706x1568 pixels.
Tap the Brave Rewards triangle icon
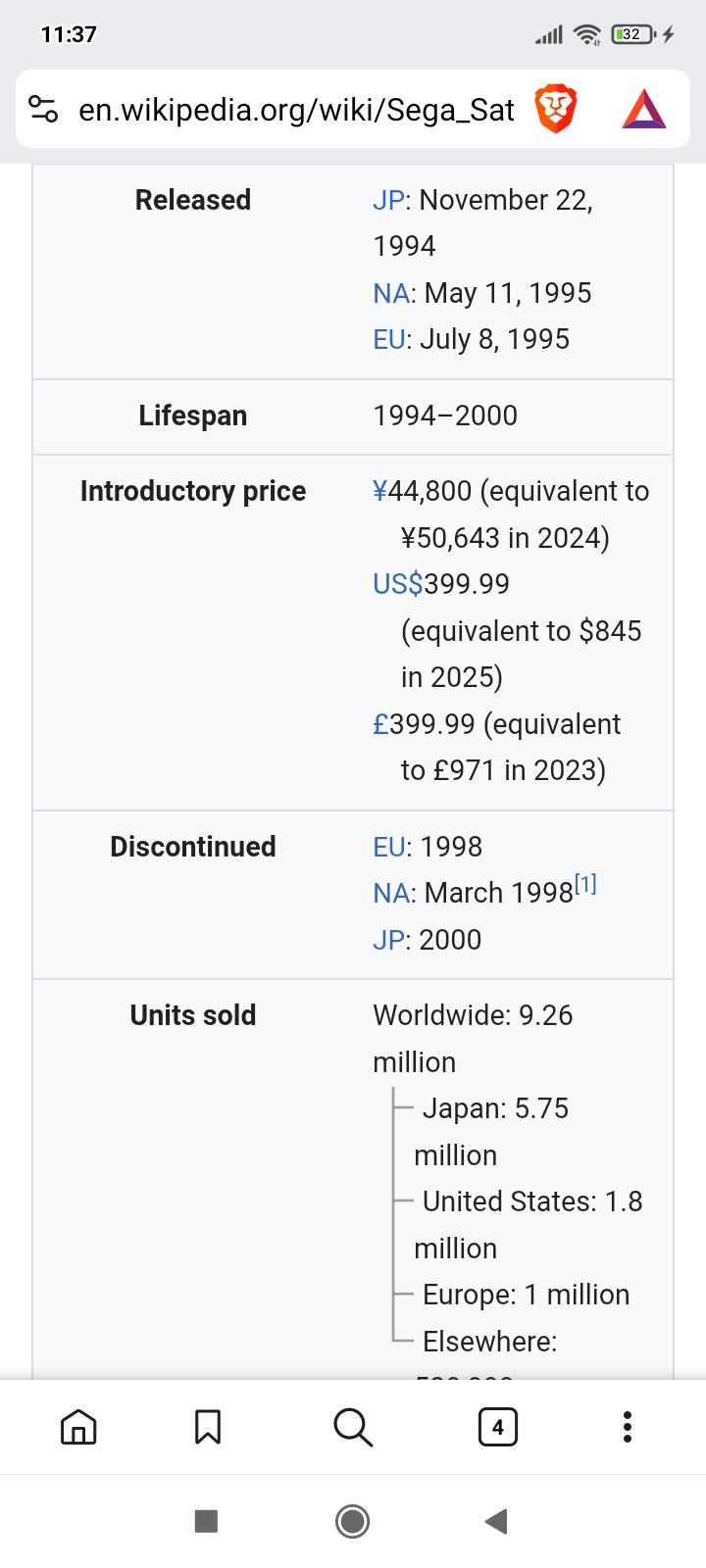(644, 109)
